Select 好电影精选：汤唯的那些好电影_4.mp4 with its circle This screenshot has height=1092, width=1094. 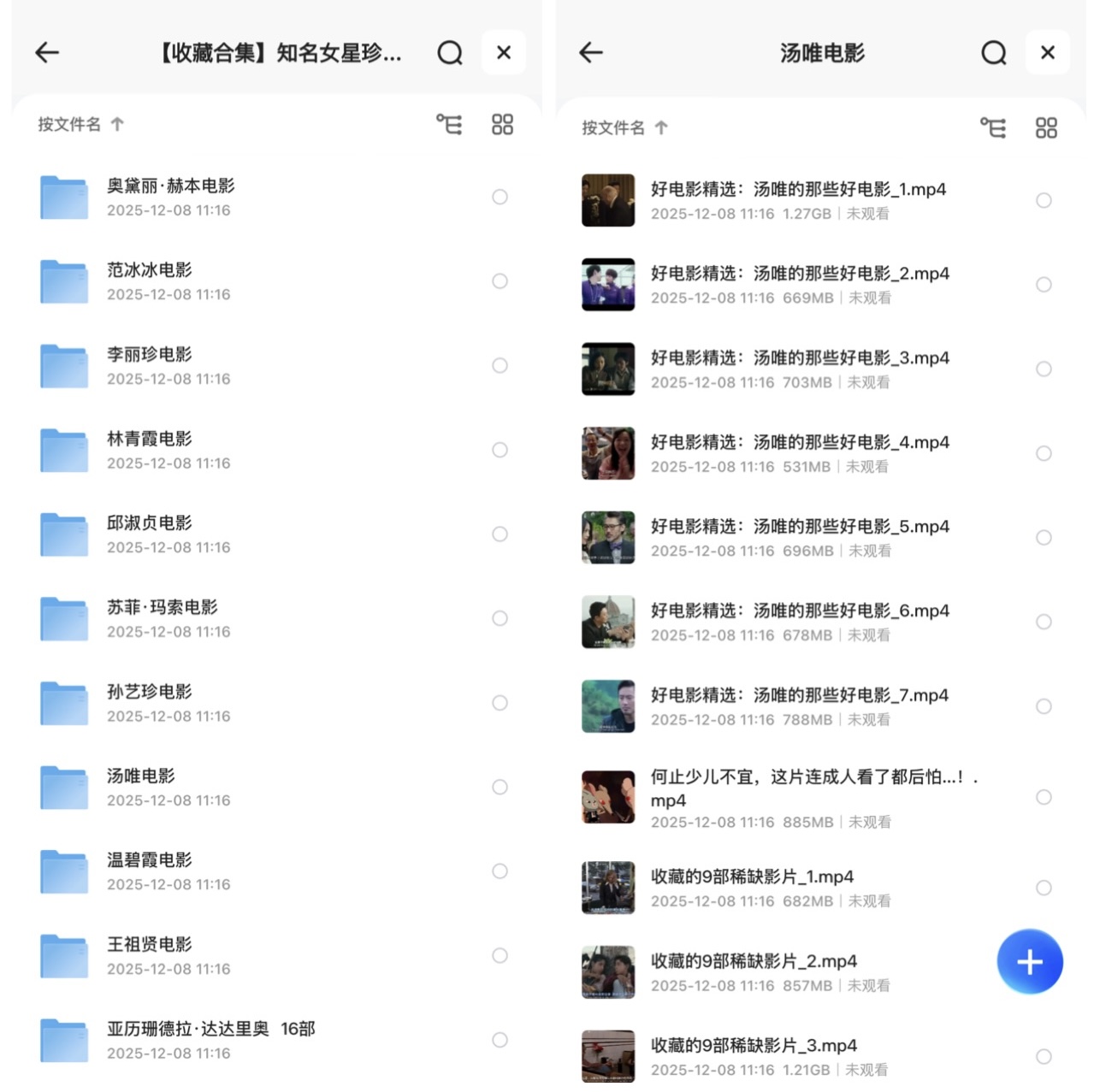[x=1044, y=453]
